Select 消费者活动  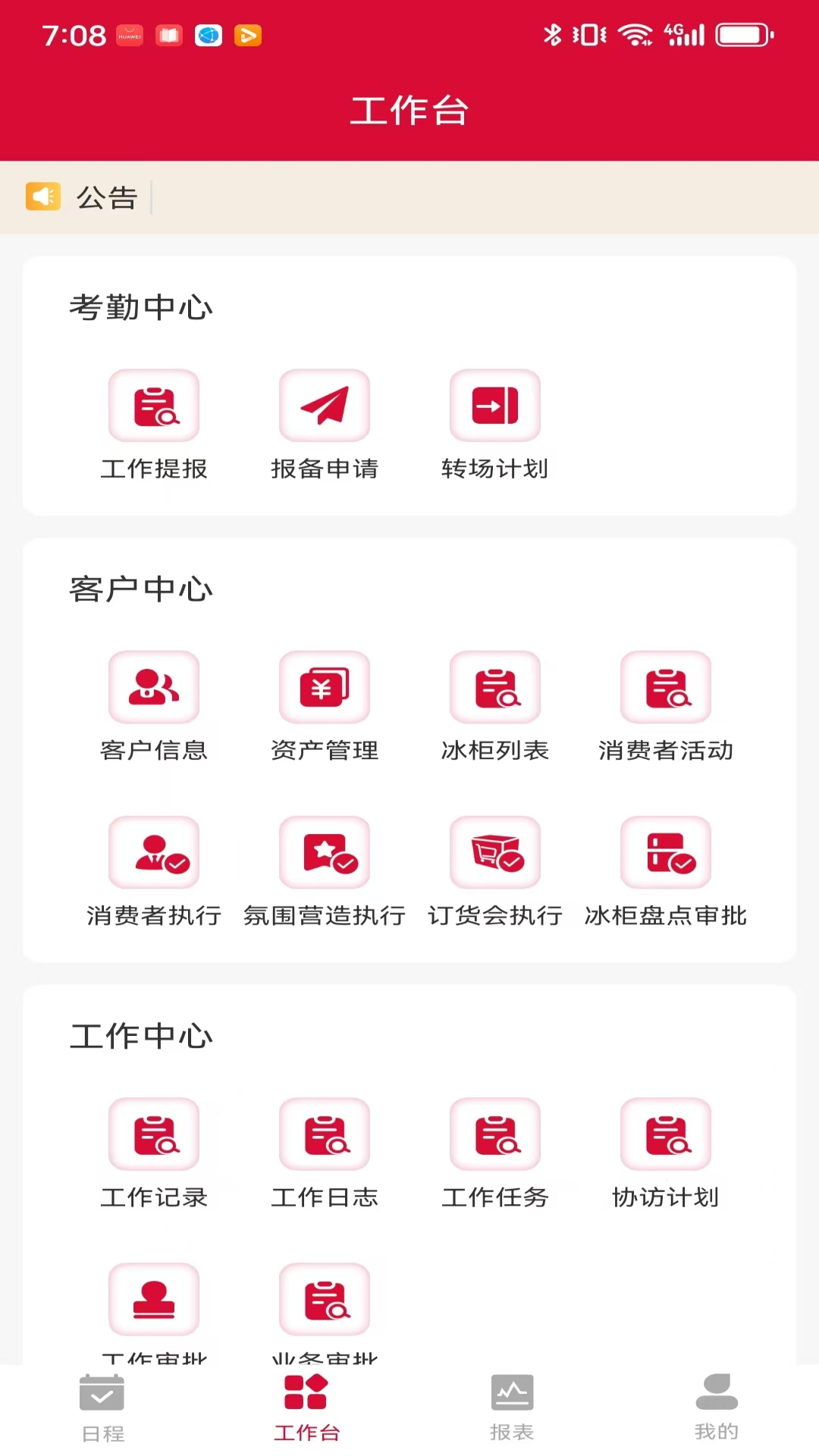pyautogui.click(x=666, y=707)
